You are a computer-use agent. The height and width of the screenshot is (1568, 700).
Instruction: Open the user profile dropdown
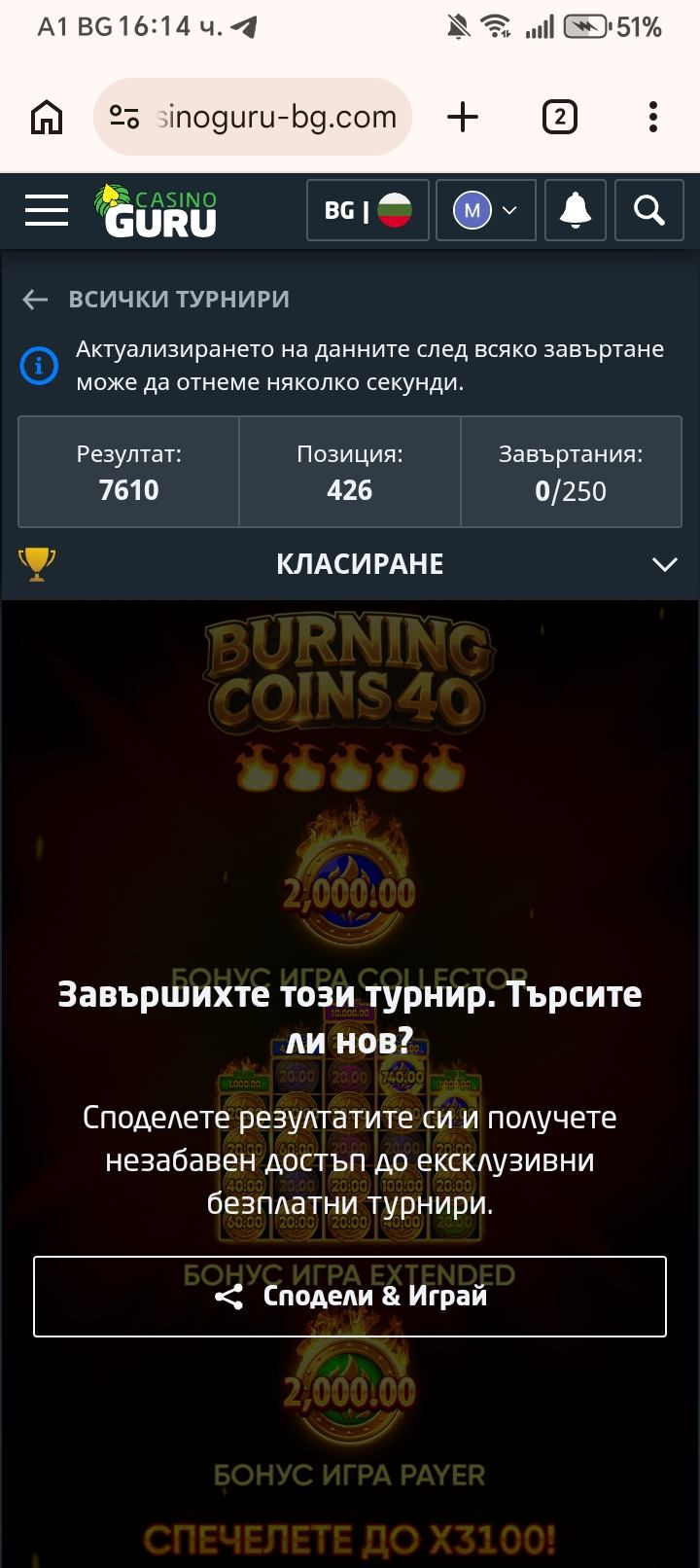pos(485,210)
